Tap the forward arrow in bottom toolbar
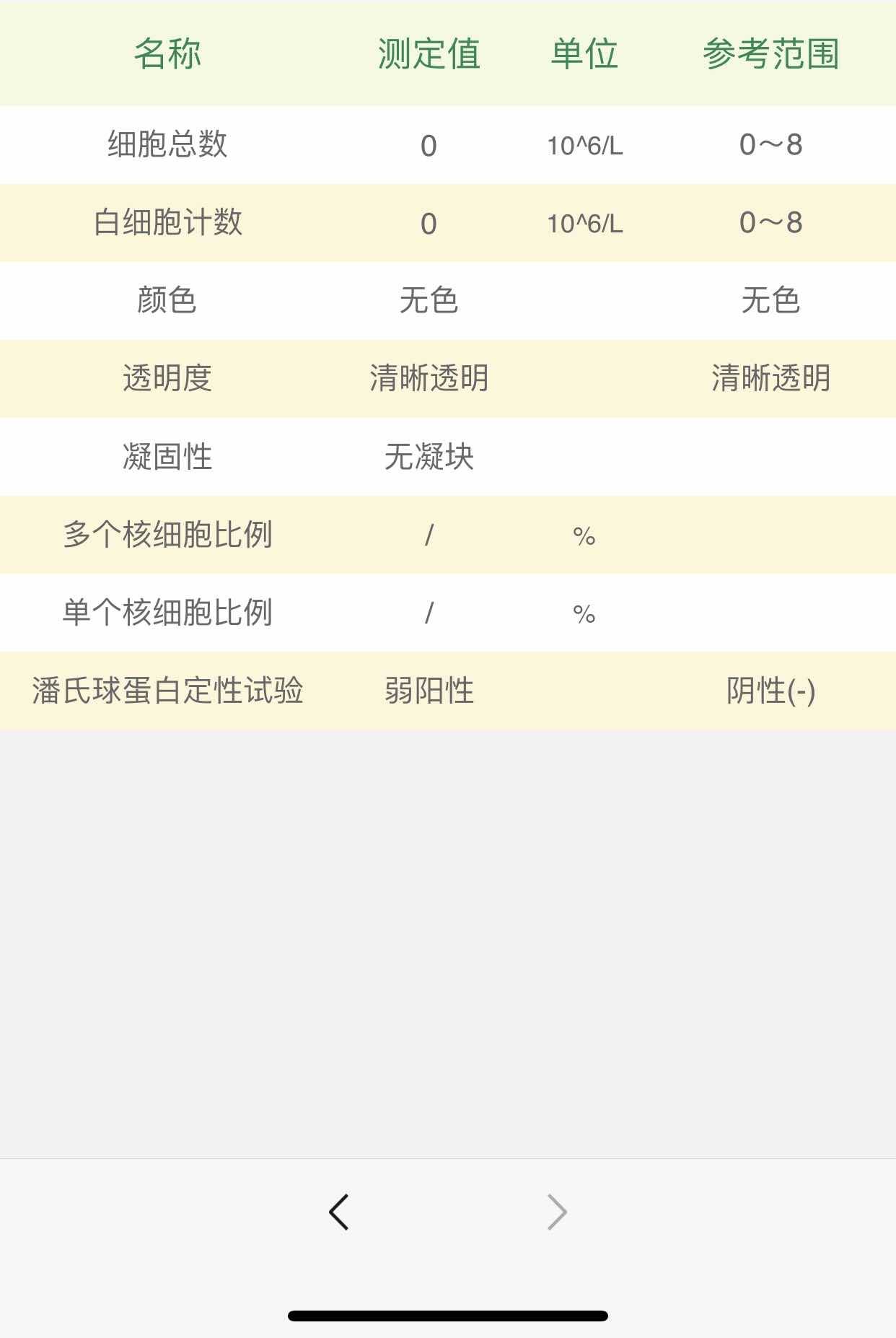 pos(557,1212)
